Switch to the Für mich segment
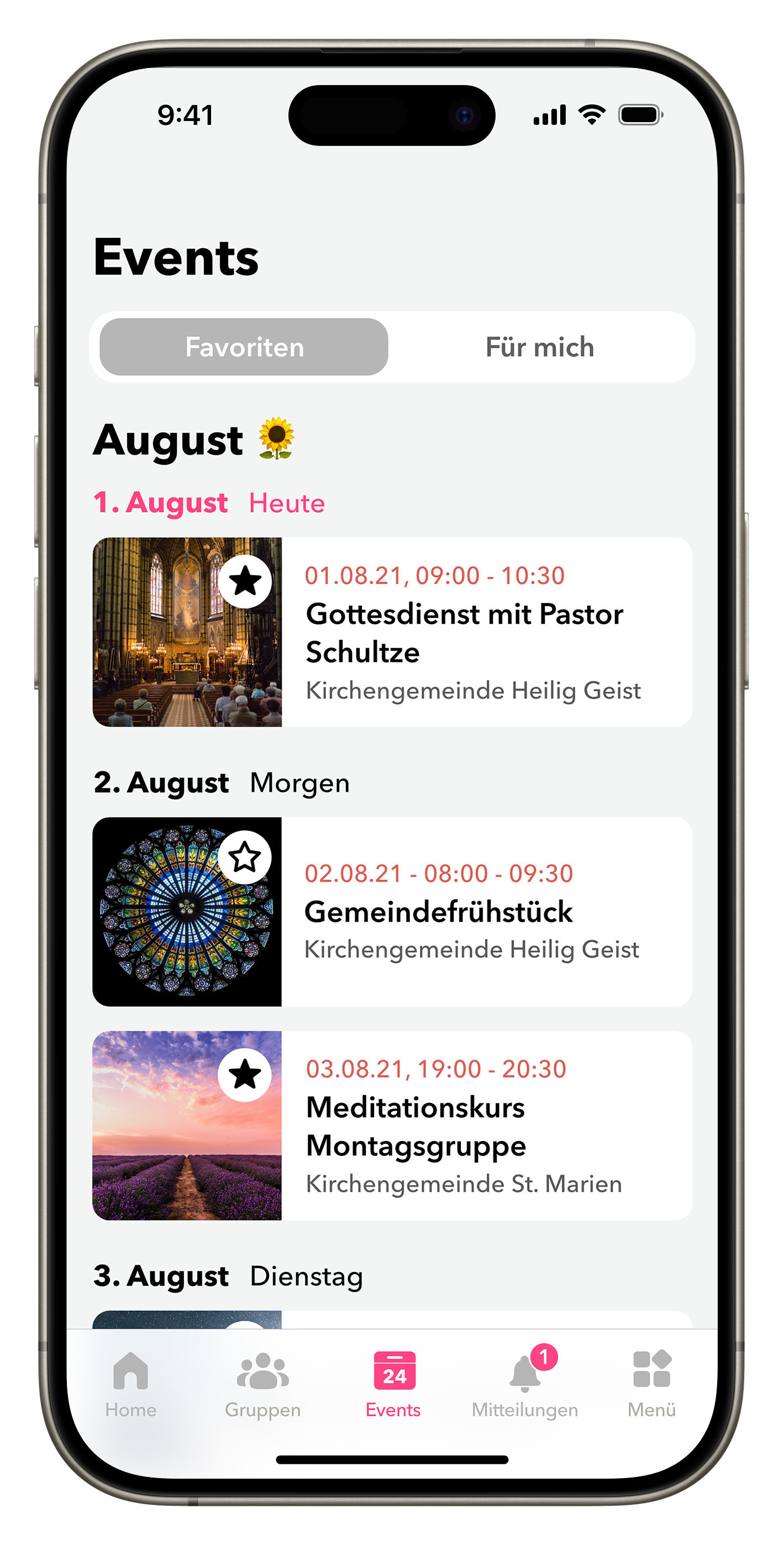The height and width of the screenshot is (1545, 784). [x=539, y=346]
